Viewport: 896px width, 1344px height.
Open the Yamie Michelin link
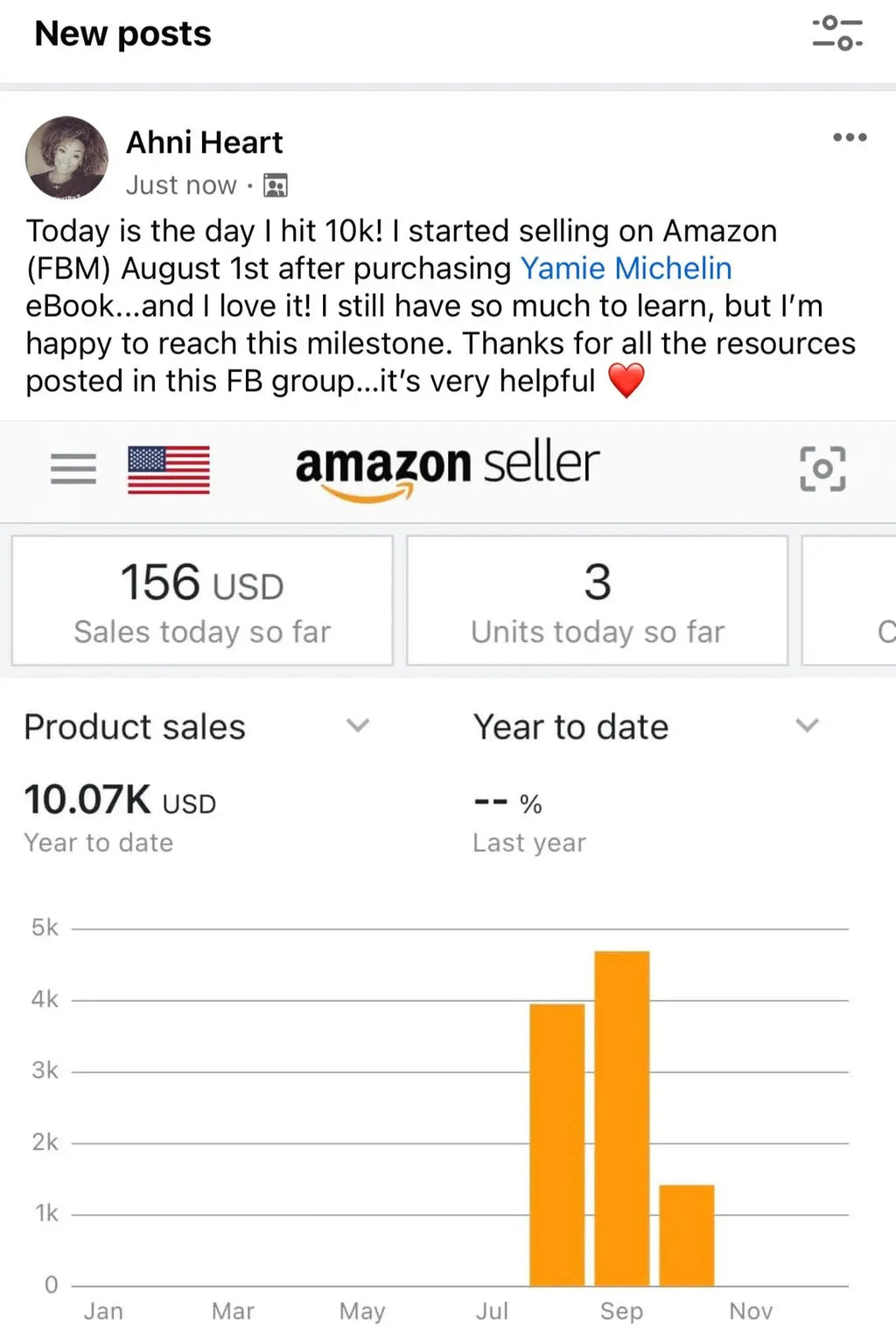(626, 269)
